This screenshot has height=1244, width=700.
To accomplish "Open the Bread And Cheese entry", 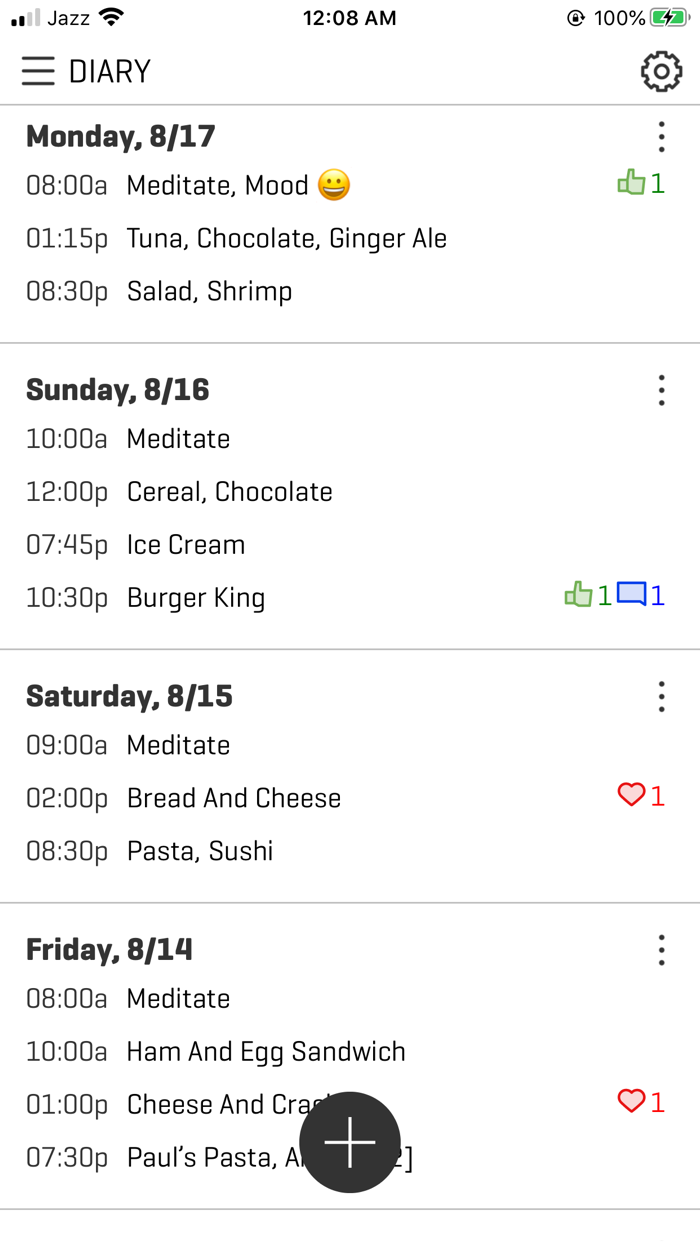I will (x=233, y=798).
